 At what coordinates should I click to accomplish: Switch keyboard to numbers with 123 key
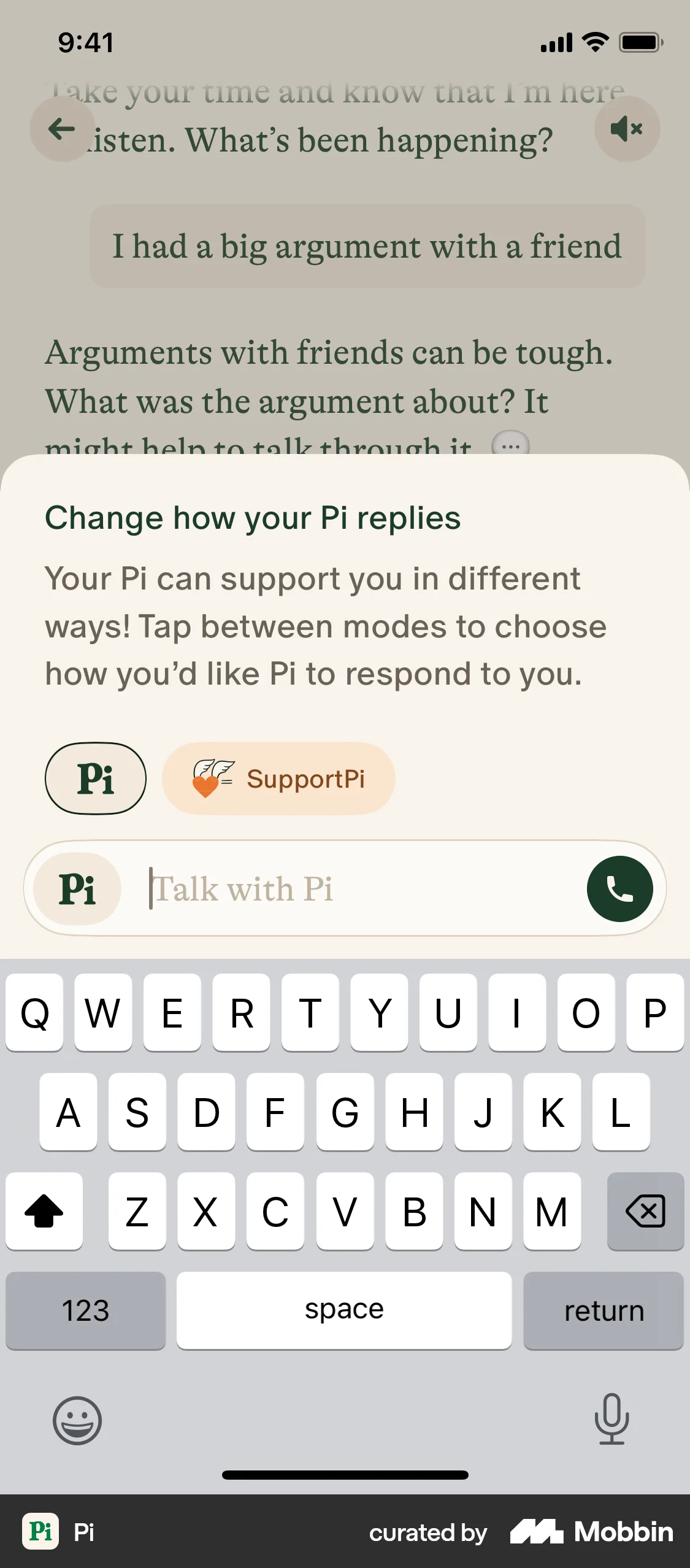pos(85,1310)
